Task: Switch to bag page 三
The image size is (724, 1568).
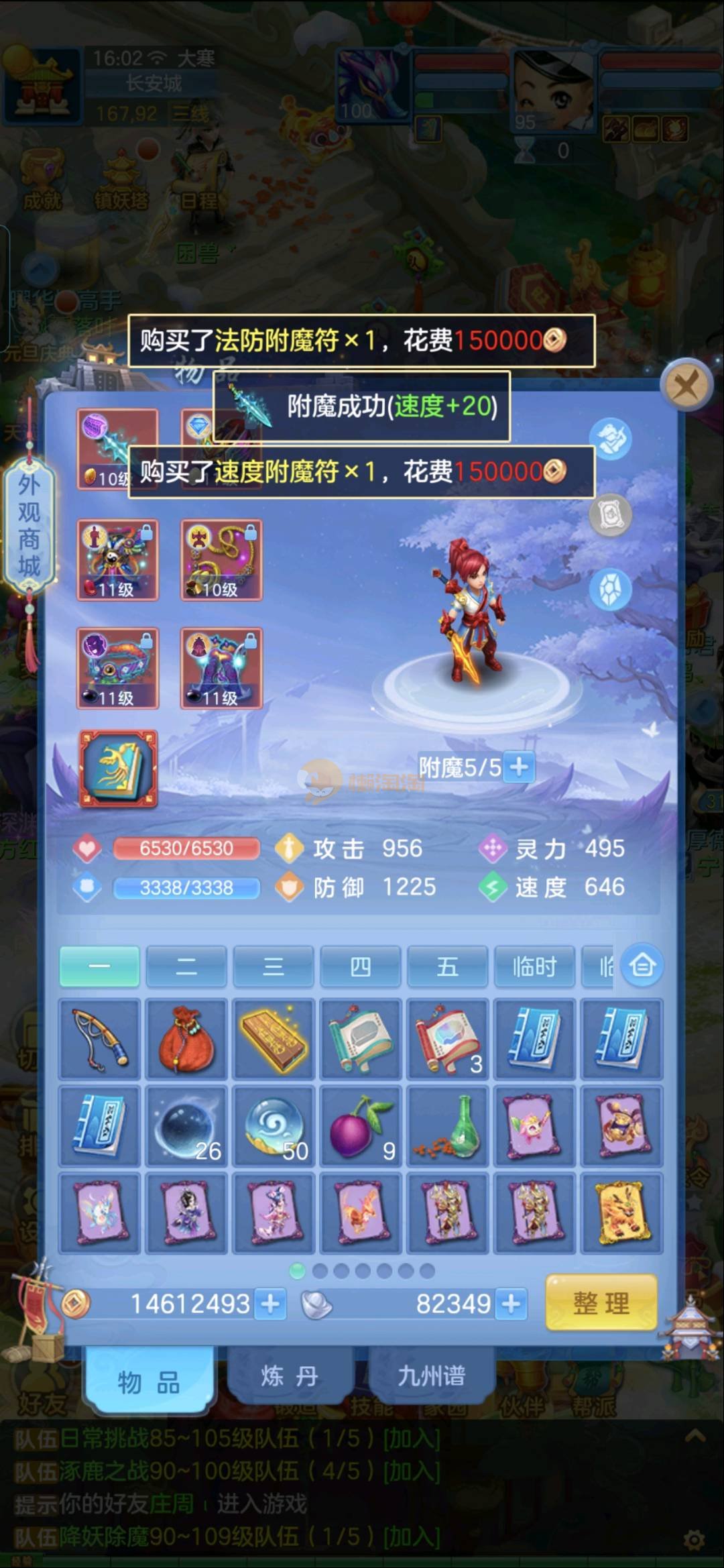Action: [x=273, y=966]
